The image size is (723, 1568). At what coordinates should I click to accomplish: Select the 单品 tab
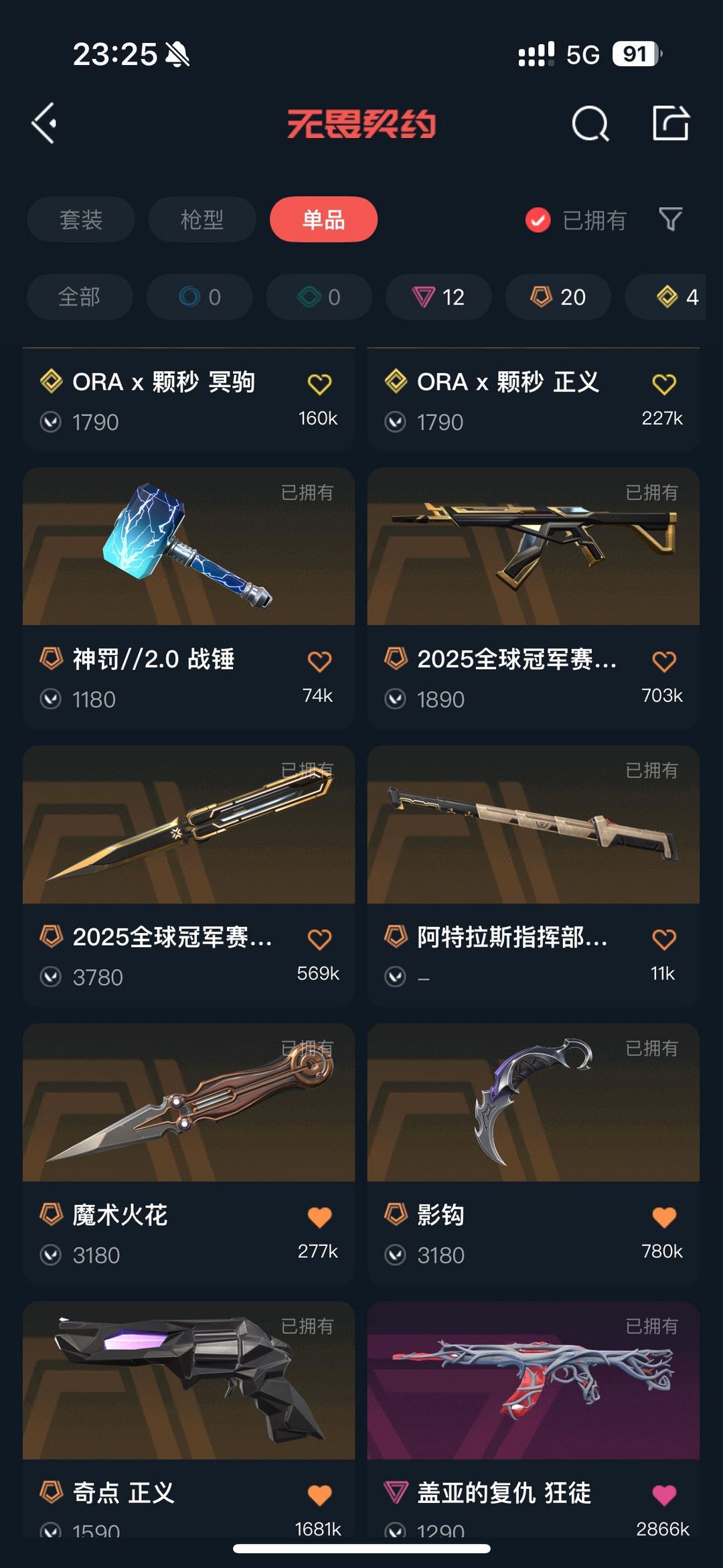tap(323, 219)
